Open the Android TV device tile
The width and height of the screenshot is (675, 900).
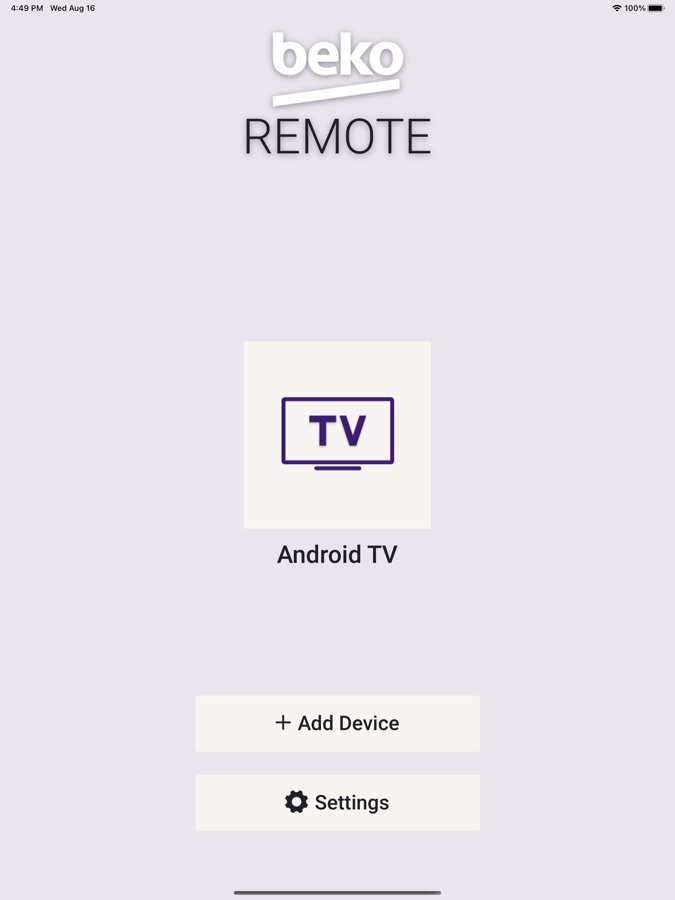[337, 435]
